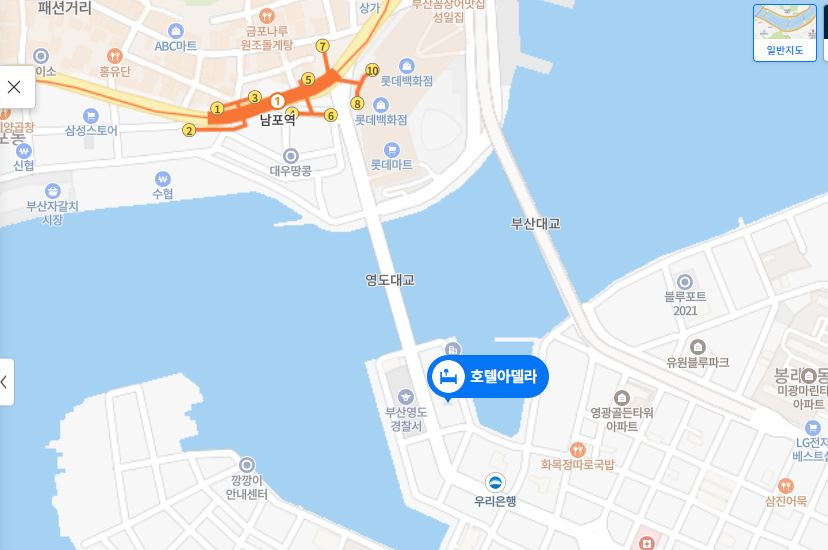Open the 금포나루 원조돌게탕 marker
The height and width of the screenshot is (550, 828).
click(x=268, y=17)
